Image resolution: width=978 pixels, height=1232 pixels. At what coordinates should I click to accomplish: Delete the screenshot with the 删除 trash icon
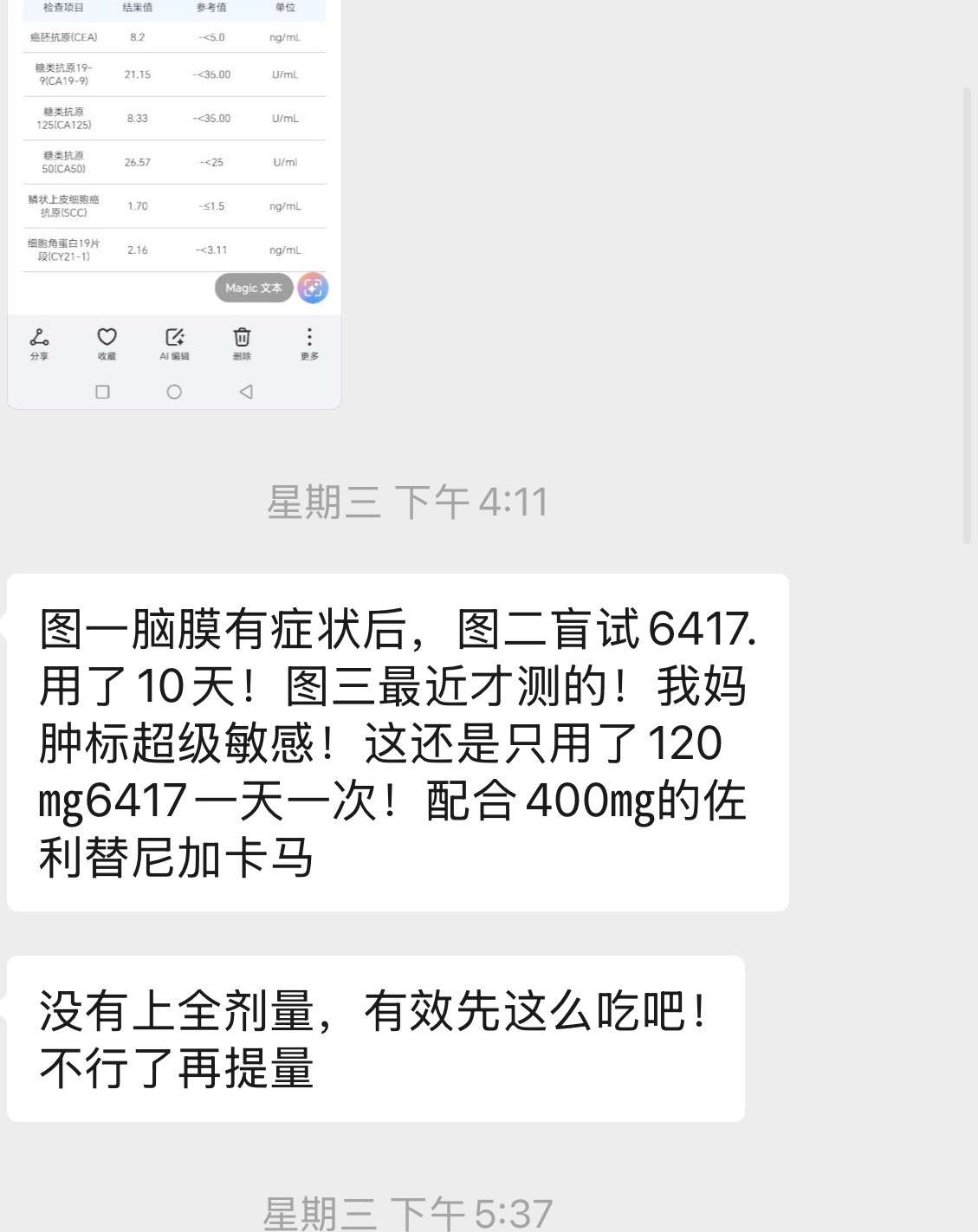click(242, 343)
